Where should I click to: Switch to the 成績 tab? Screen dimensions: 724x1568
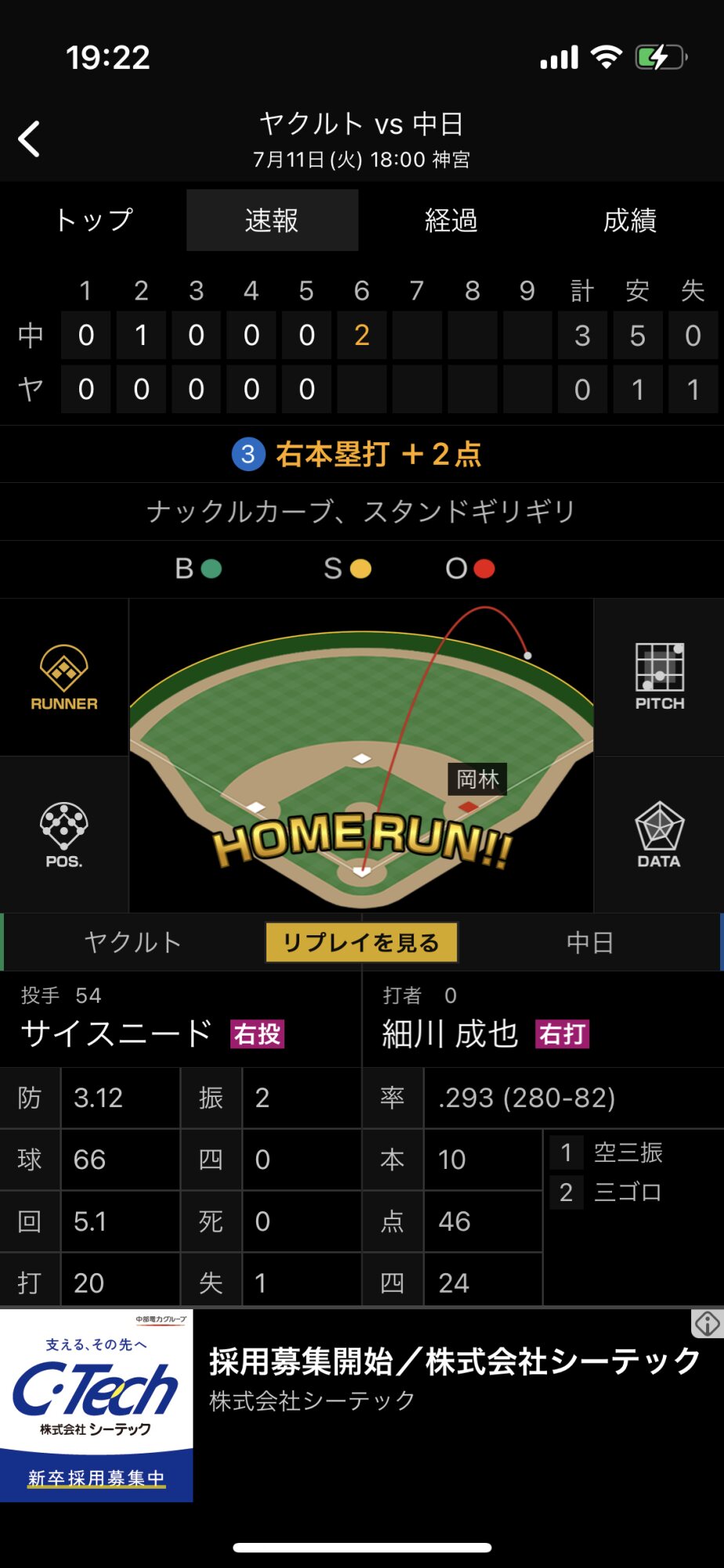pyautogui.click(x=630, y=220)
